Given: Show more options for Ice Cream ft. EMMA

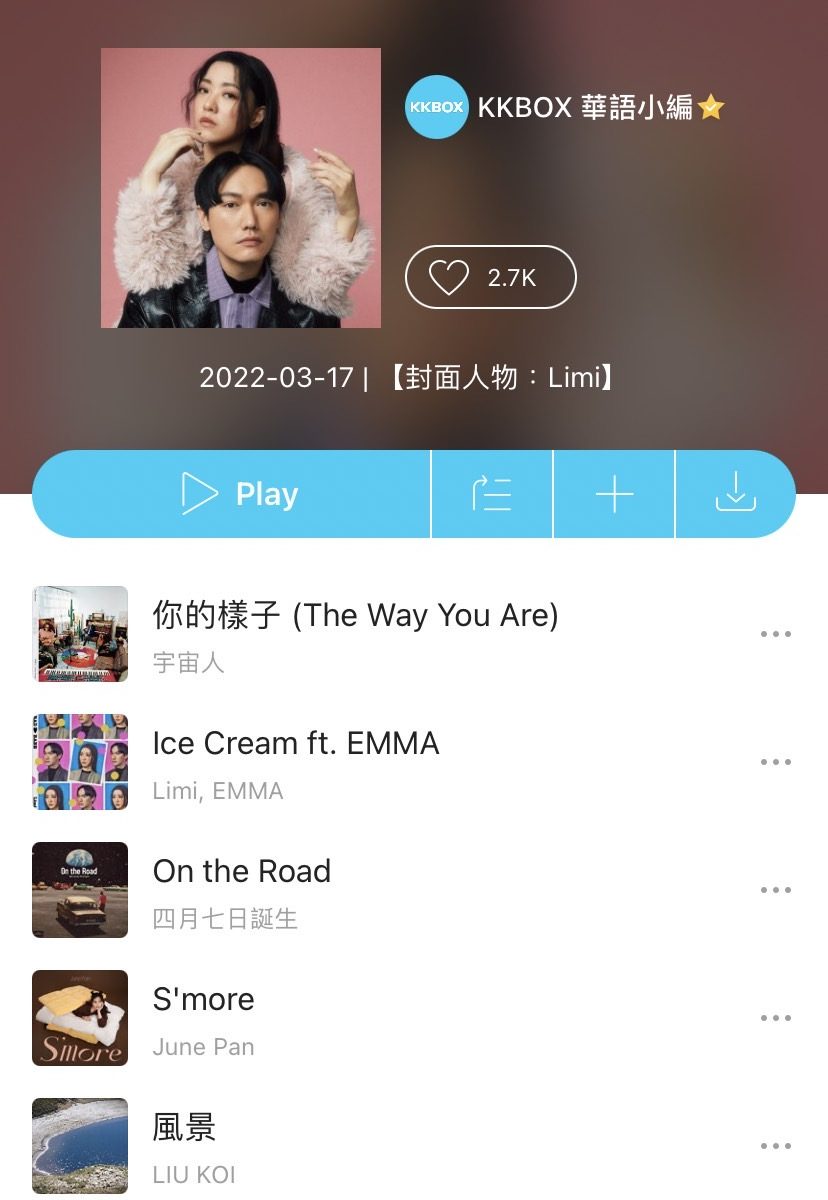Looking at the screenshot, I should click(x=775, y=762).
